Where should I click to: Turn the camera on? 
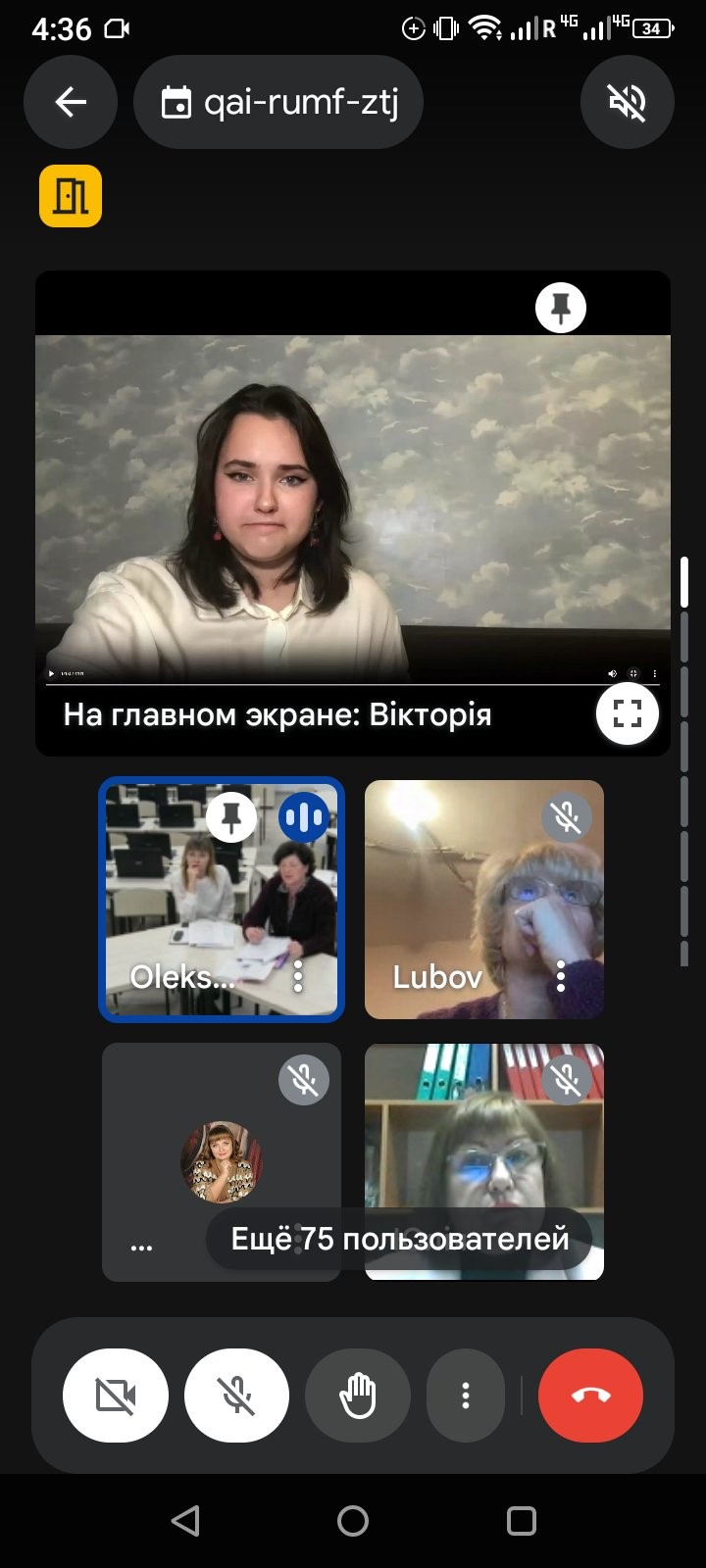(116, 1396)
